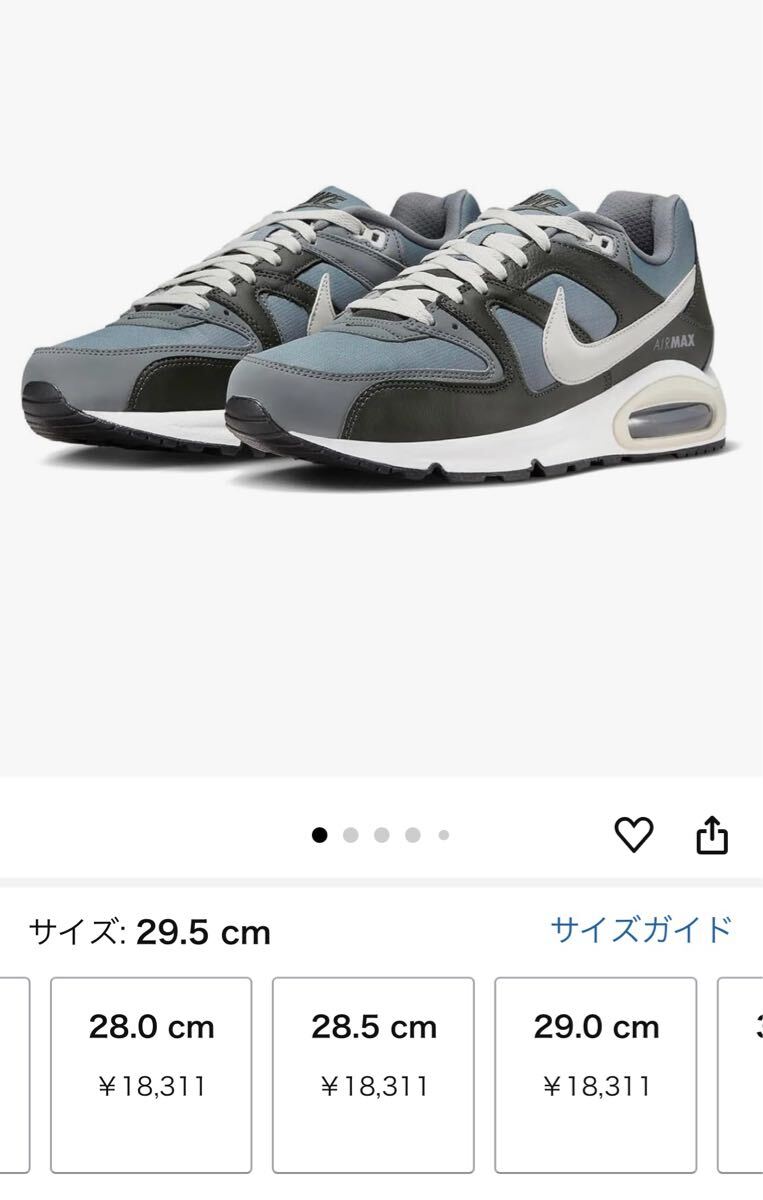Image resolution: width=763 pixels, height=1200 pixels.
Task: Share this product page
Action: 711,835
